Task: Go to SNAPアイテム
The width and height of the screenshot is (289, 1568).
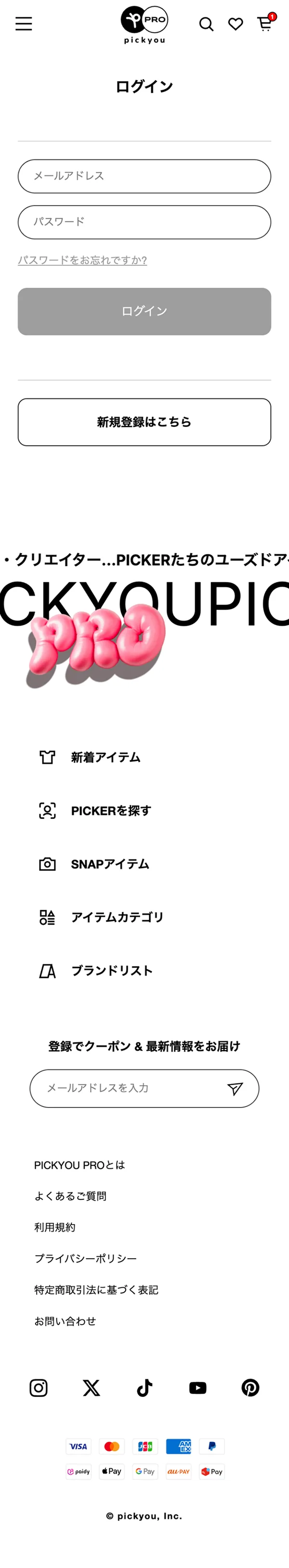Action: tap(109, 864)
